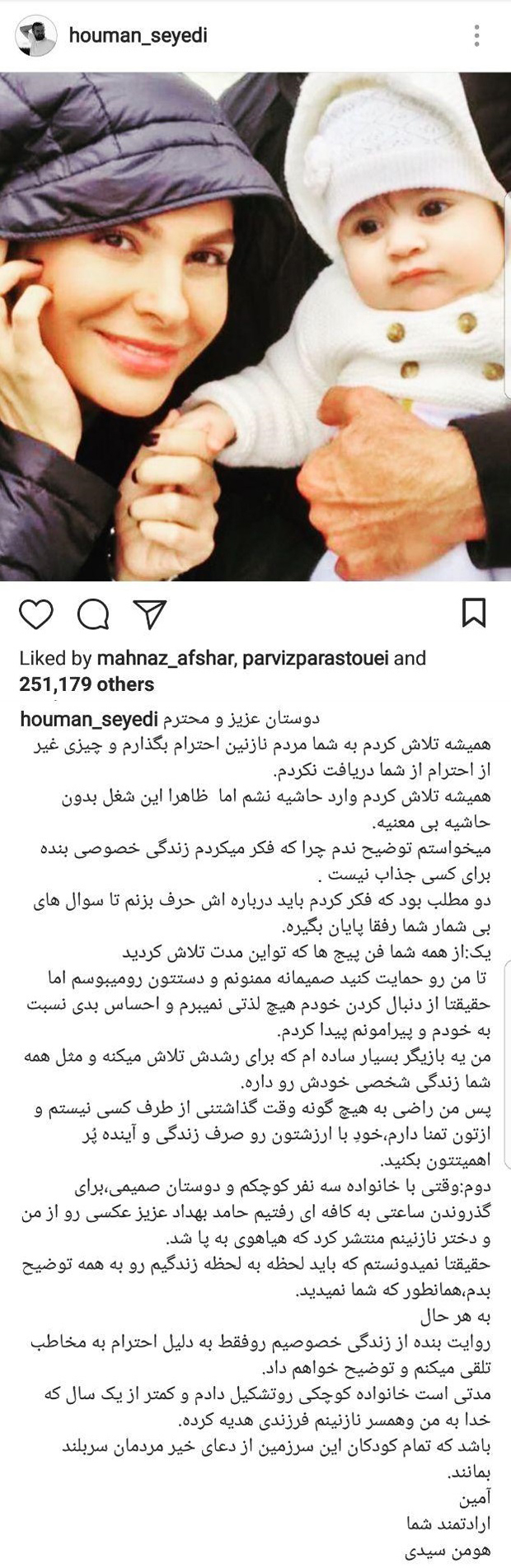Image resolution: width=511 pixels, height=1568 pixels.
Task: Open the post's three-dot options menu
Action: pyautogui.click(x=478, y=36)
